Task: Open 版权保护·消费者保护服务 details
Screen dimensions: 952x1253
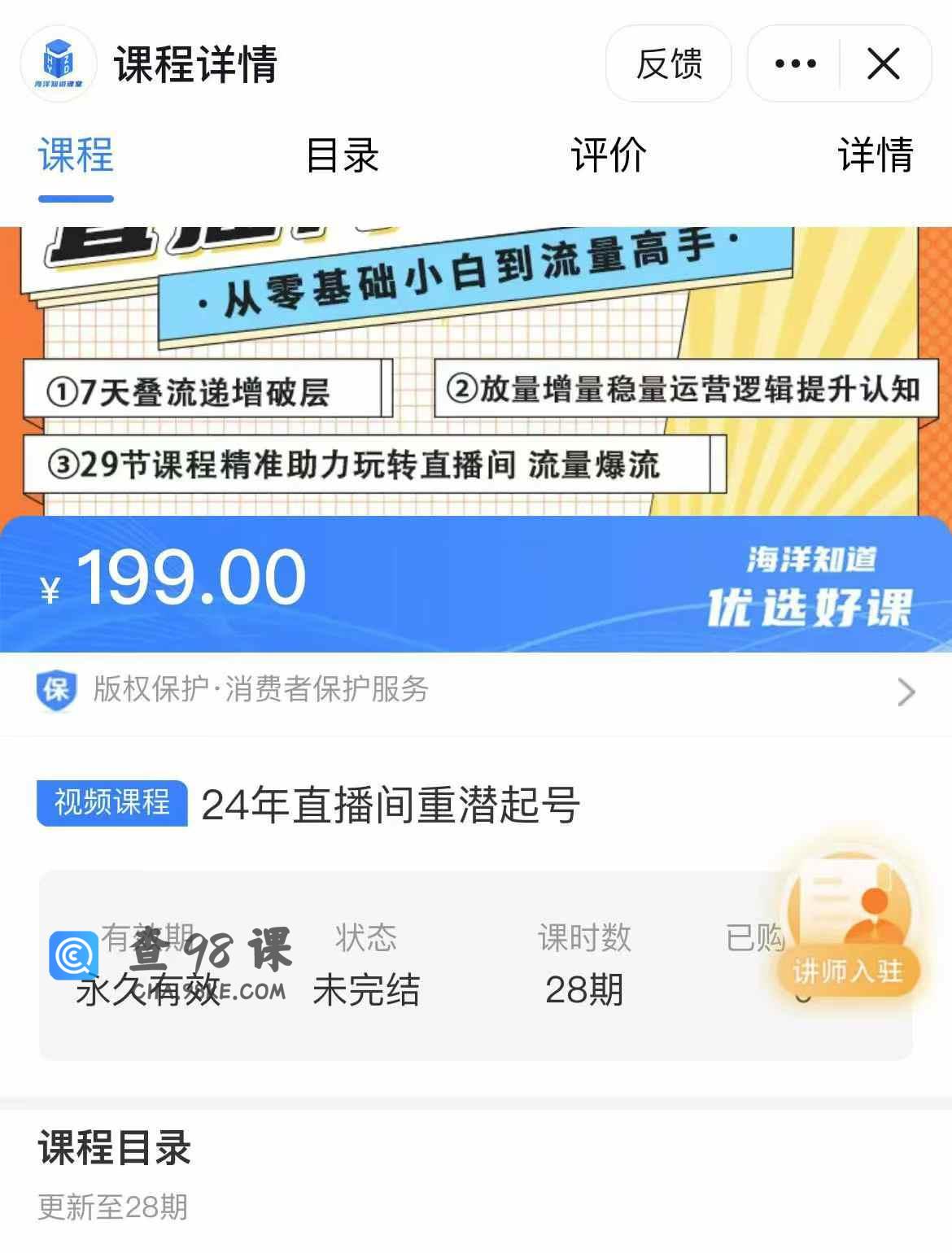Action: [475, 690]
